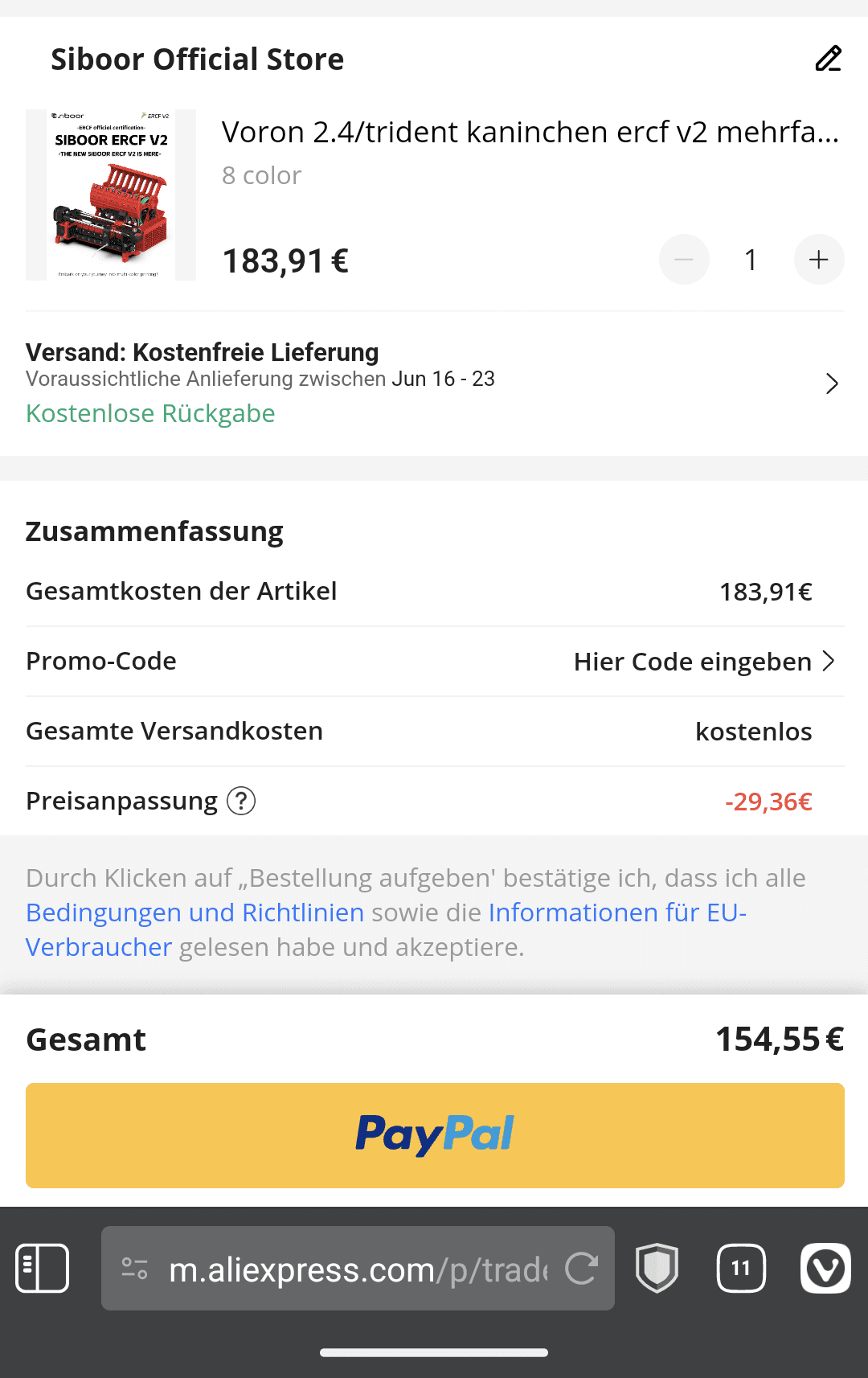Read Informationen für EU-Verbraucher

click(x=616, y=913)
